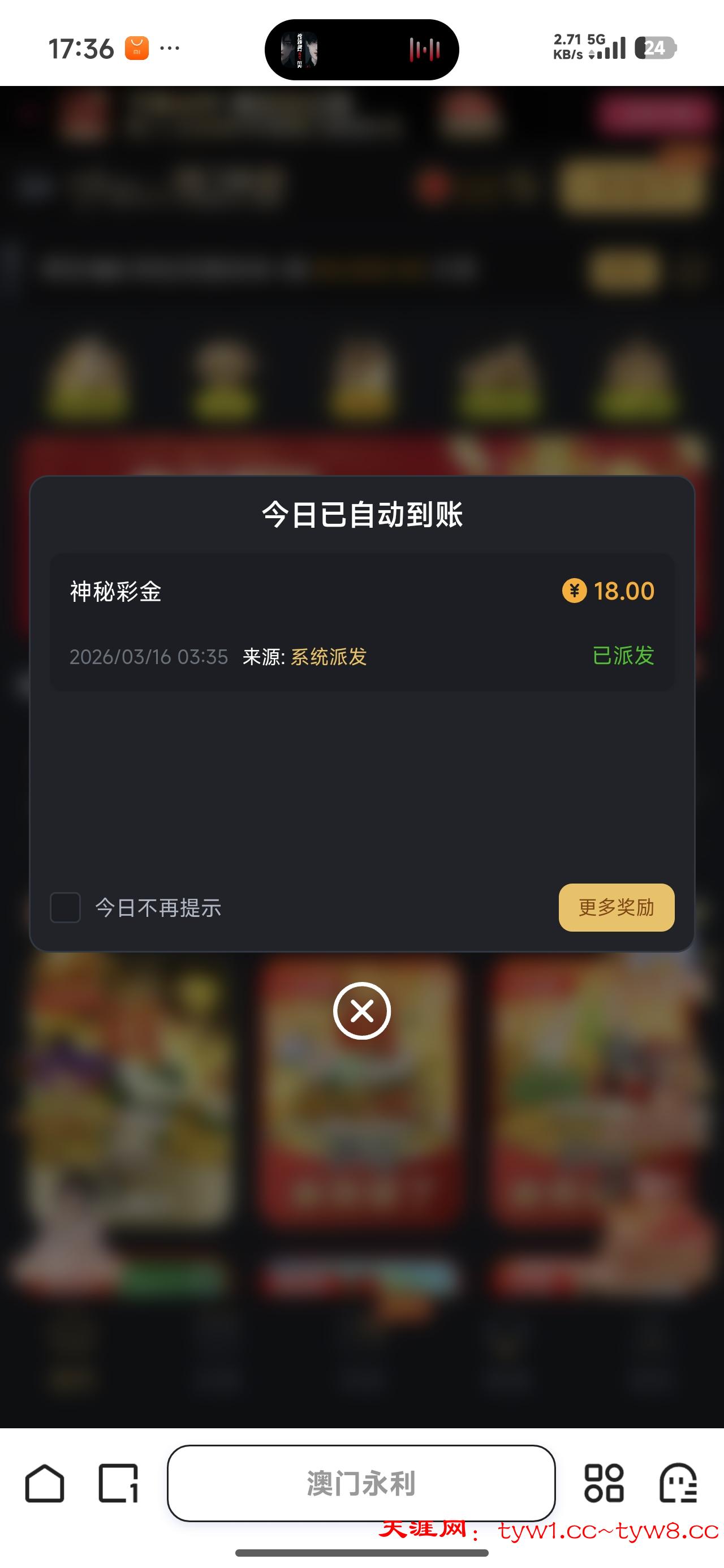Tap the 澳门永利 address bar
The height and width of the screenshot is (1568, 724).
coord(361,1483)
